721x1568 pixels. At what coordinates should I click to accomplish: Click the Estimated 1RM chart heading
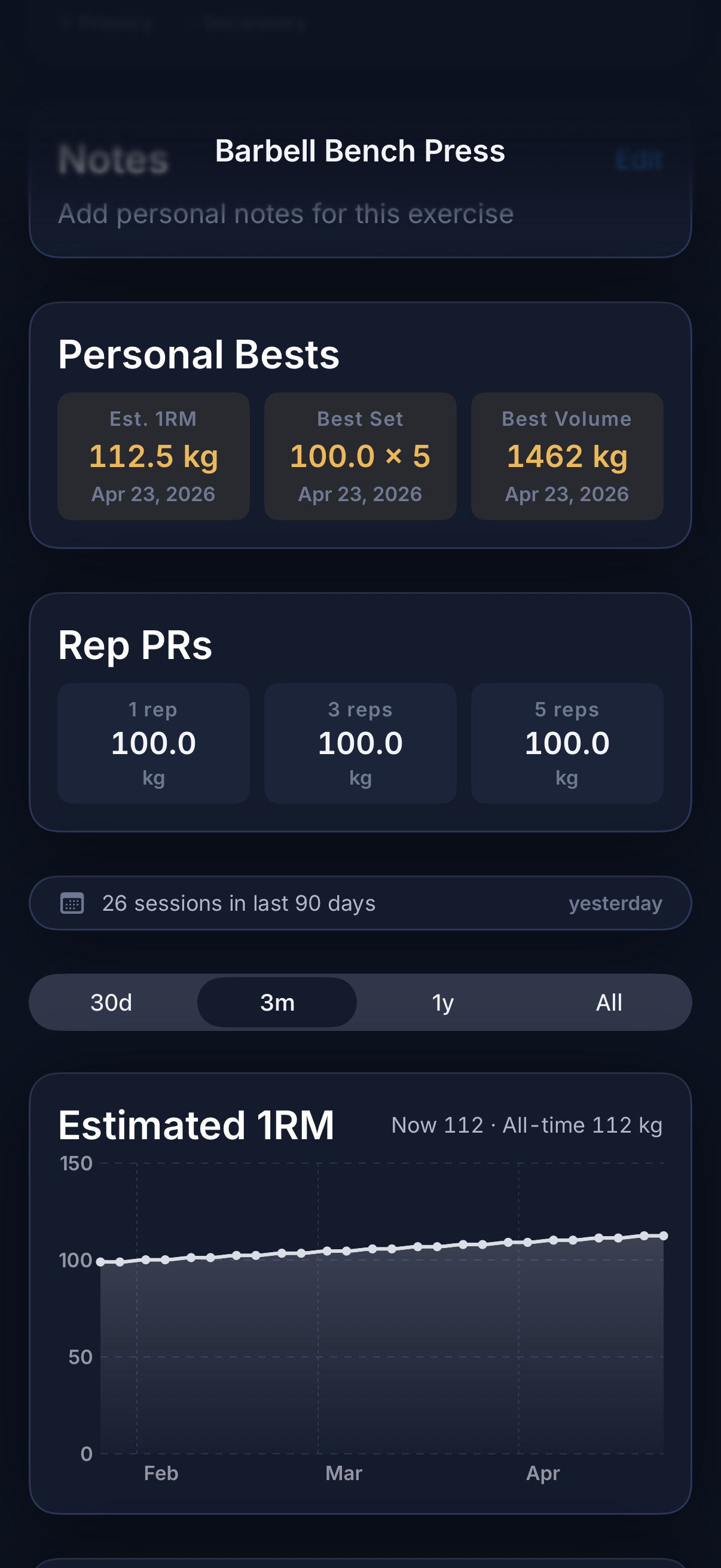tap(196, 1124)
